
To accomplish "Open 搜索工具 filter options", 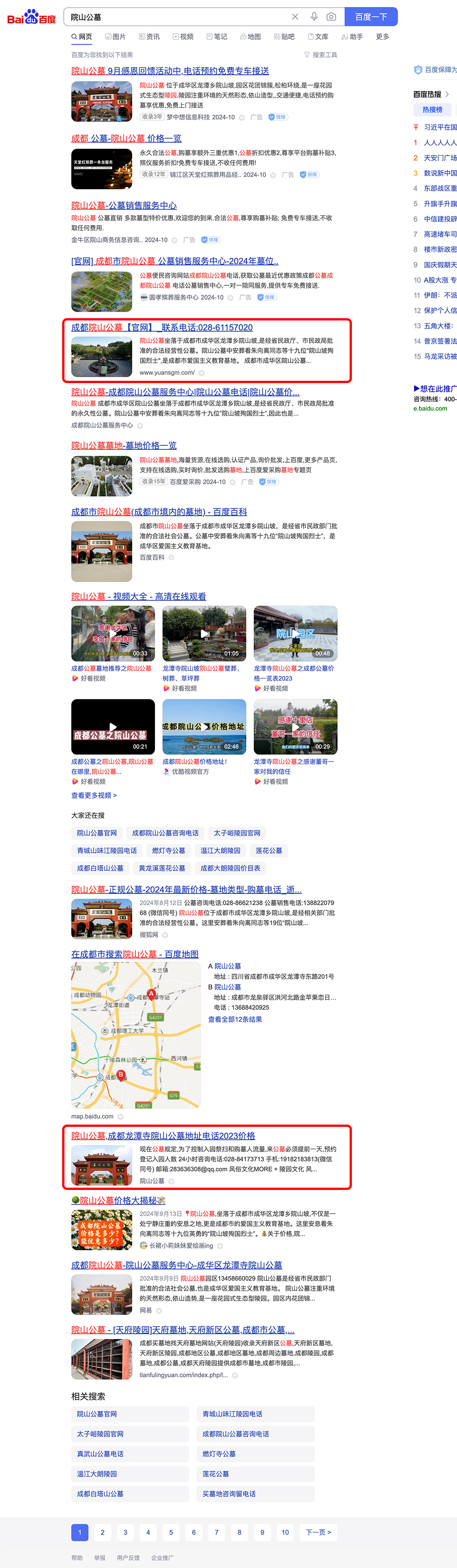I will coord(321,55).
